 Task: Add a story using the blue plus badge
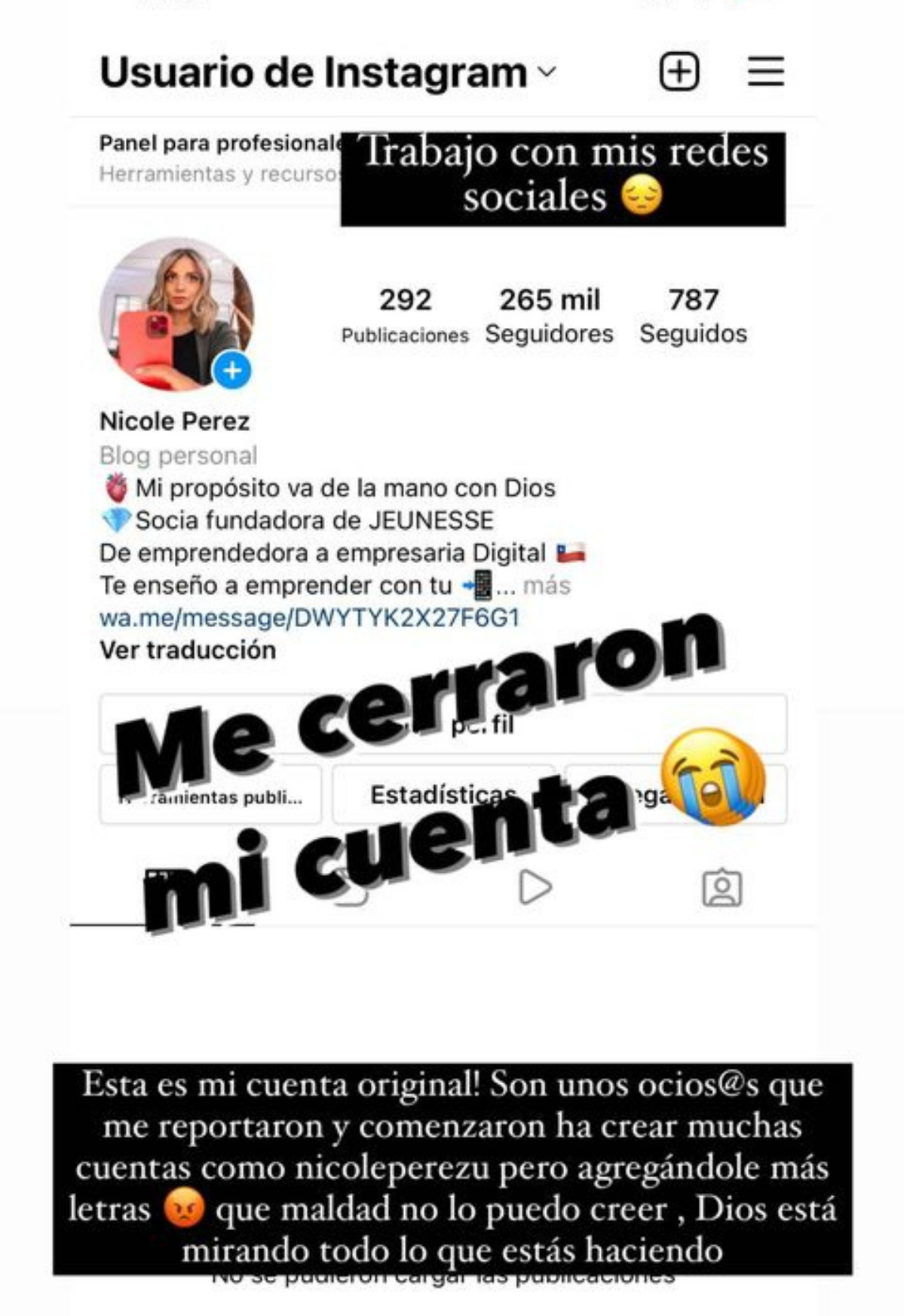tap(231, 370)
